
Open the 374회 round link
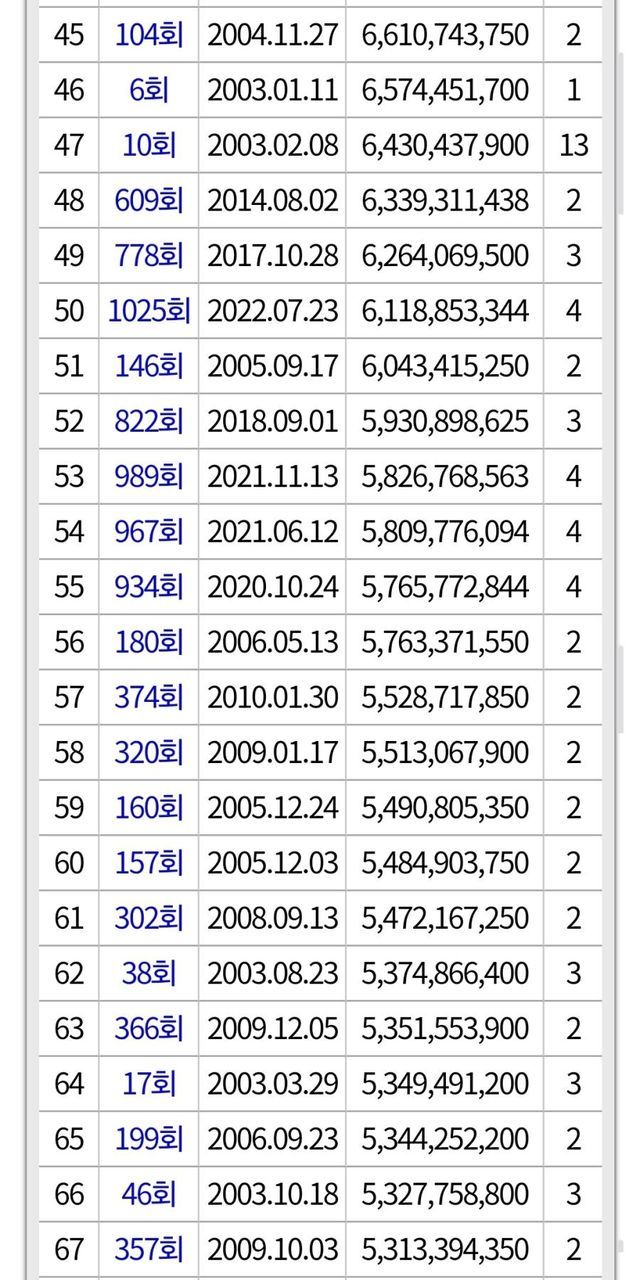coord(149,696)
